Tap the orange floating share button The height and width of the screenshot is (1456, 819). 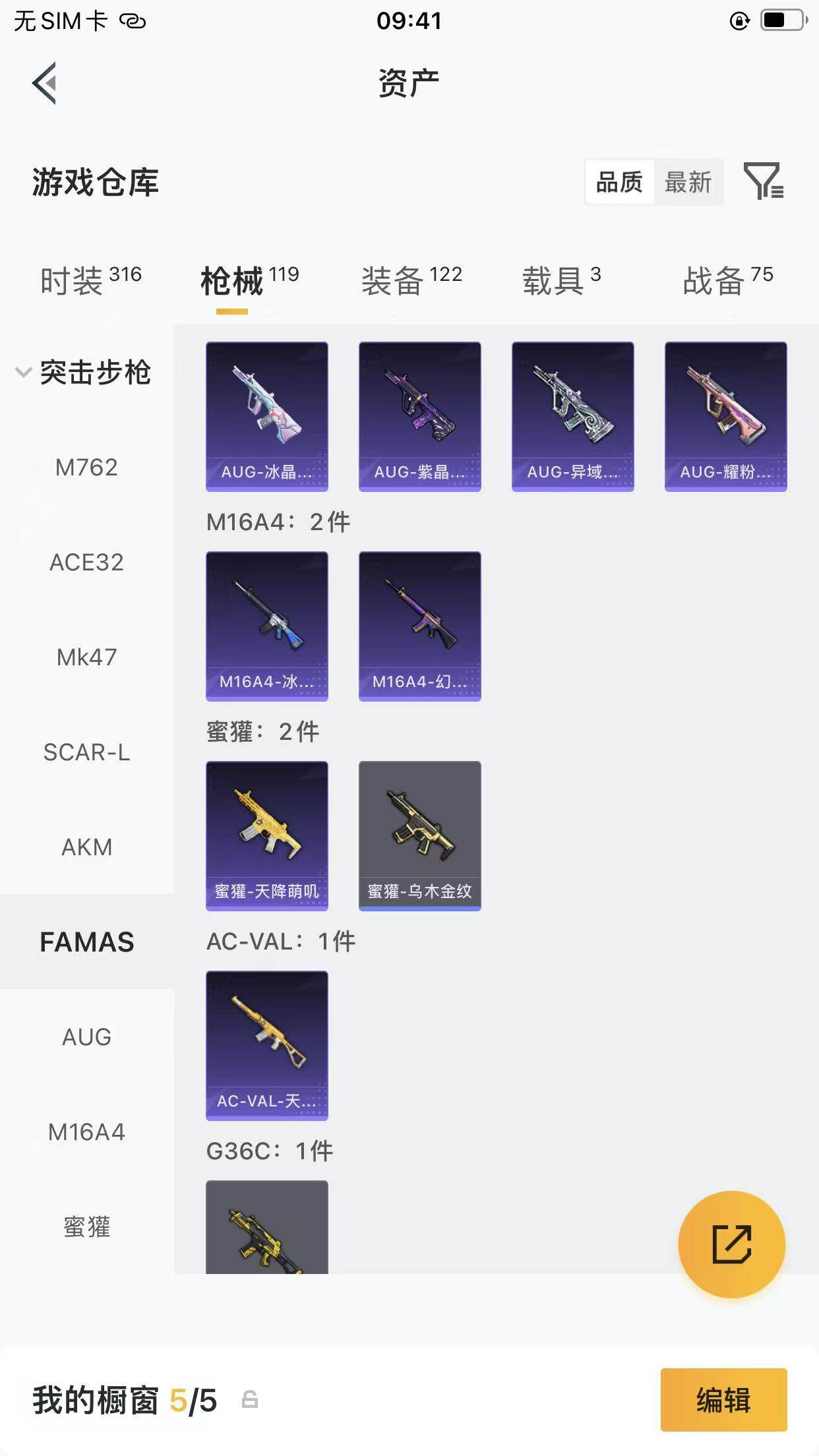tap(732, 1244)
